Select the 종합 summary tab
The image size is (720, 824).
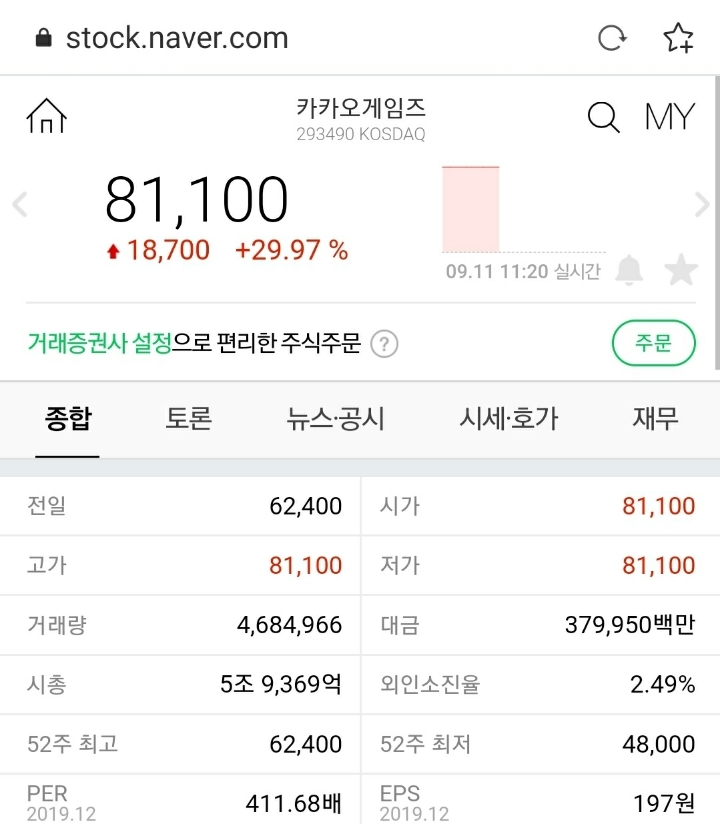click(66, 421)
